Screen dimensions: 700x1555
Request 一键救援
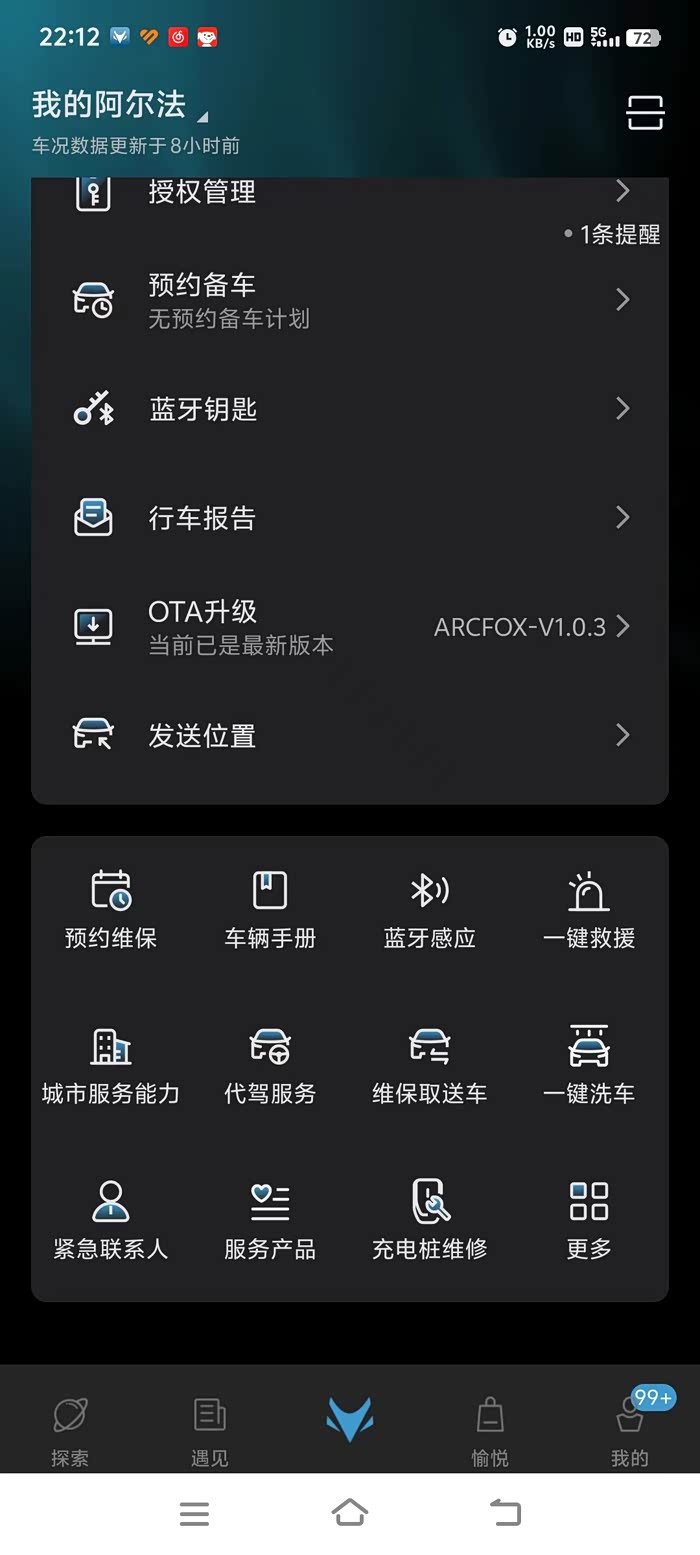tap(588, 908)
